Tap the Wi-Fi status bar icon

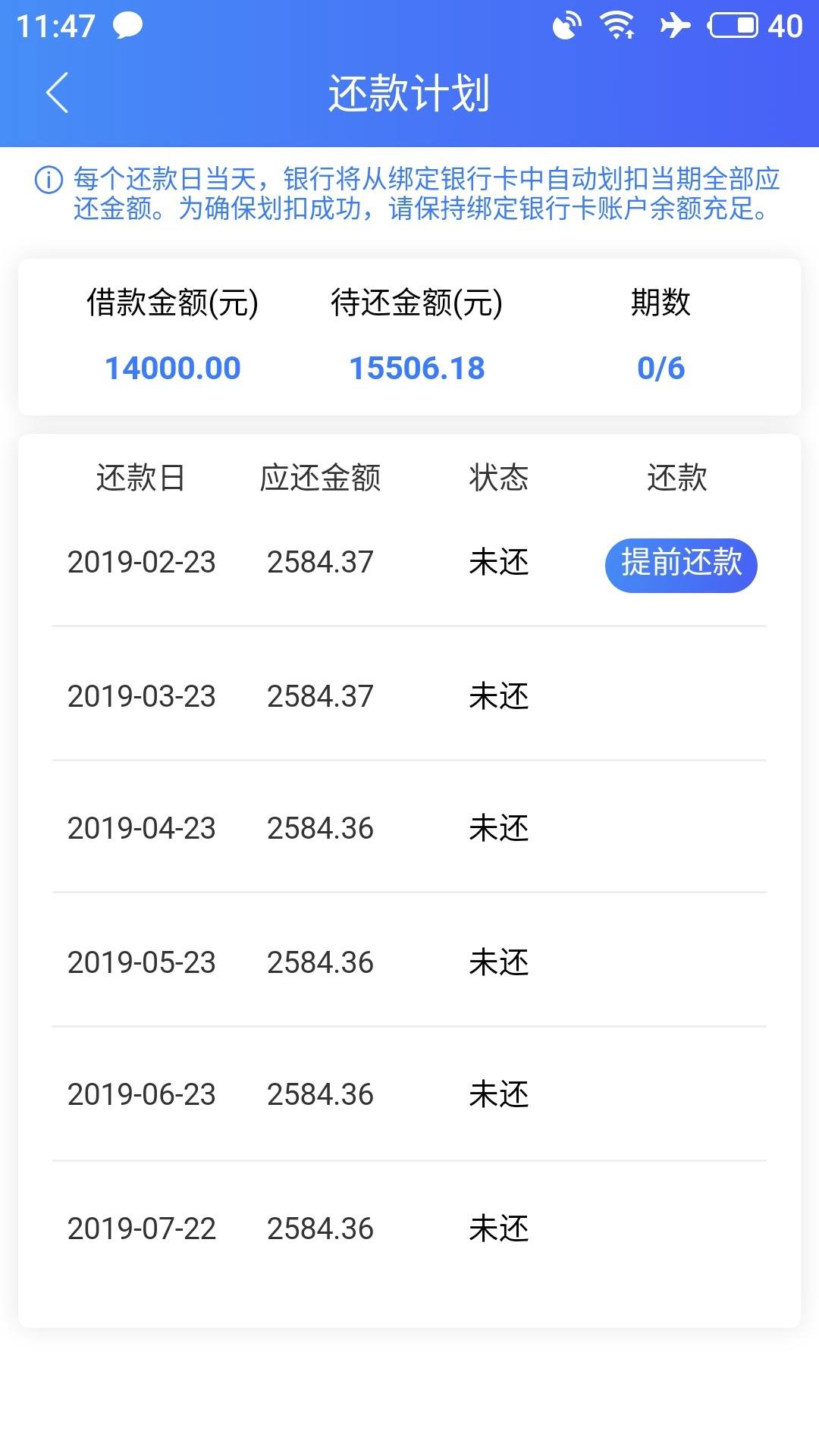pyautogui.click(x=616, y=27)
